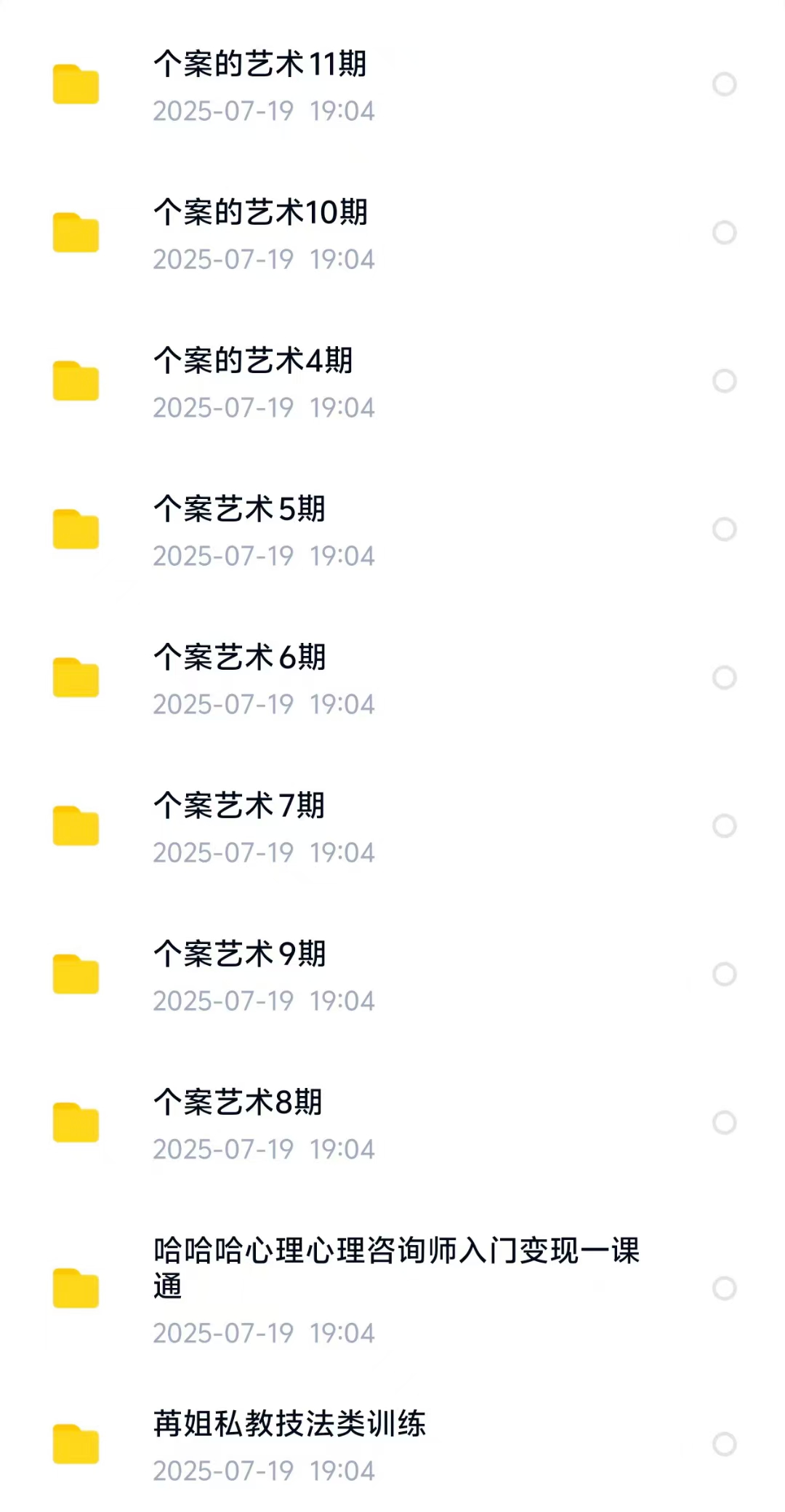Open the 个案艺术7期 folder
The width and height of the screenshot is (785, 1512).
pyautogui.click(x=240, y=807)
